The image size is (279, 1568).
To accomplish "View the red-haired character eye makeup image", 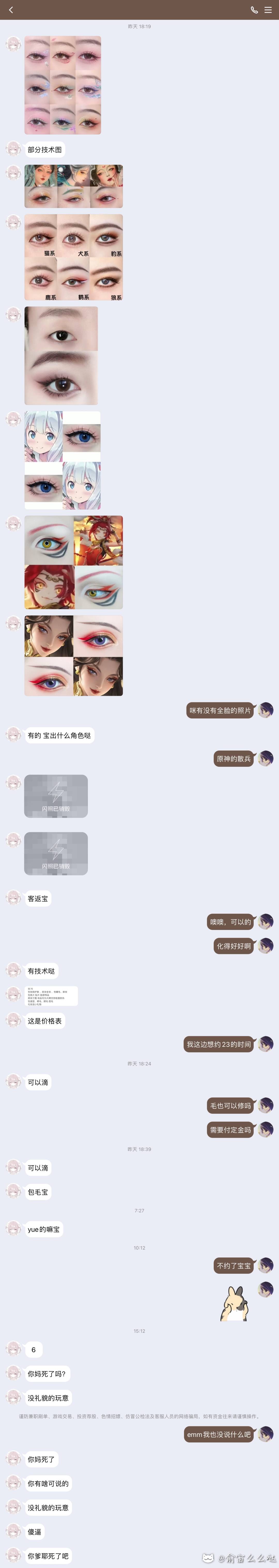I will click(x=74, y=562).
